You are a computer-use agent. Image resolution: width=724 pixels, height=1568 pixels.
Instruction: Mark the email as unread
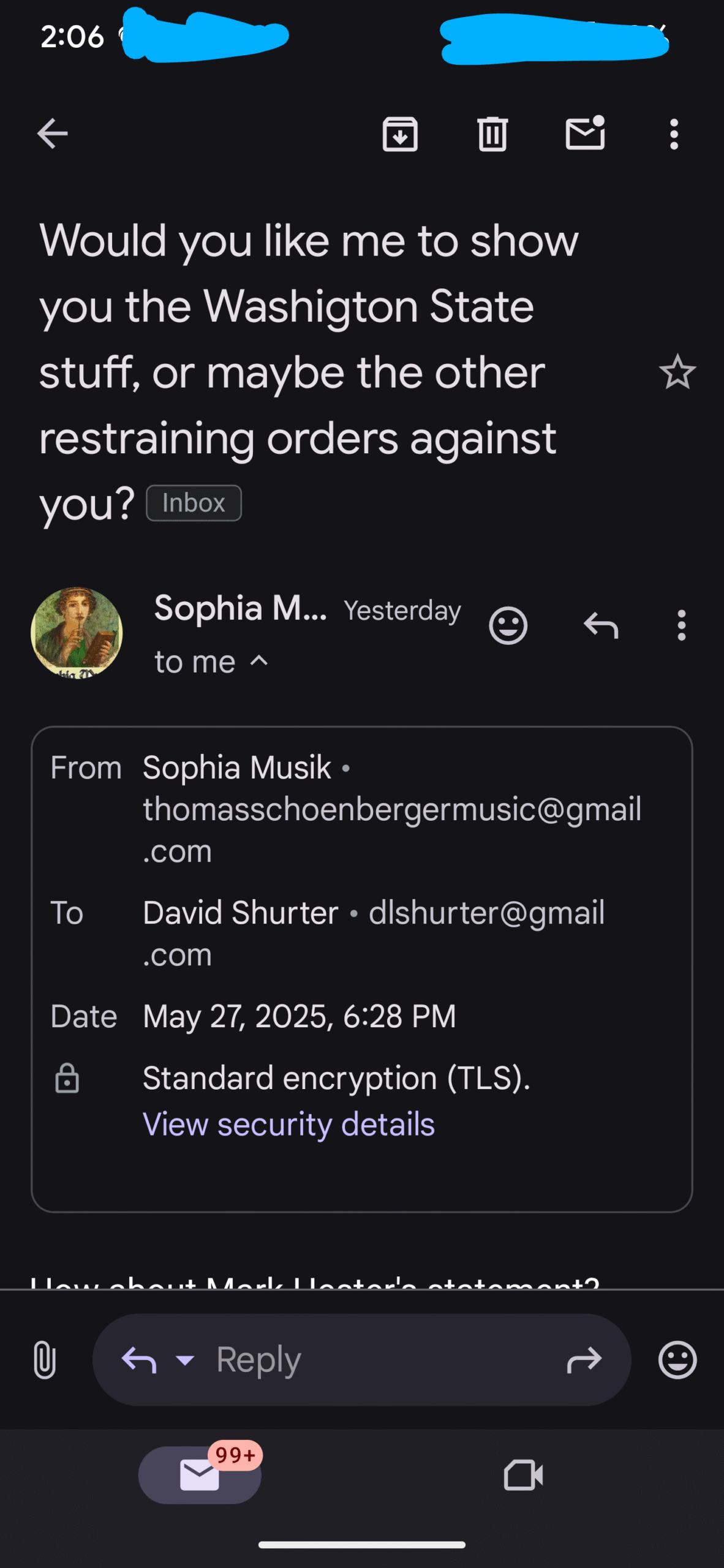point(585,132)
